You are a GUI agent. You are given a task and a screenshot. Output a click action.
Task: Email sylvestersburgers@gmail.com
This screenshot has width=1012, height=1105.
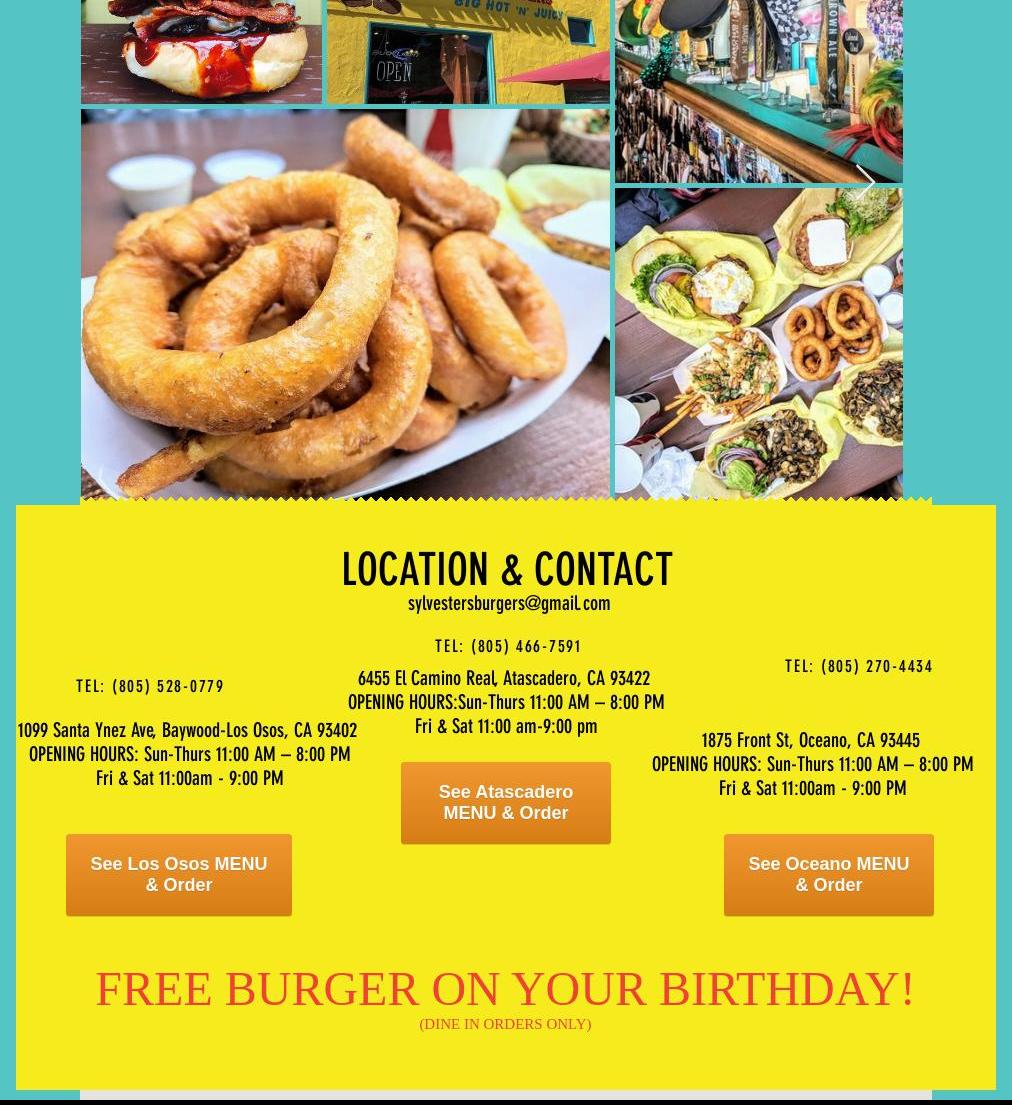(x=508, y=603)
